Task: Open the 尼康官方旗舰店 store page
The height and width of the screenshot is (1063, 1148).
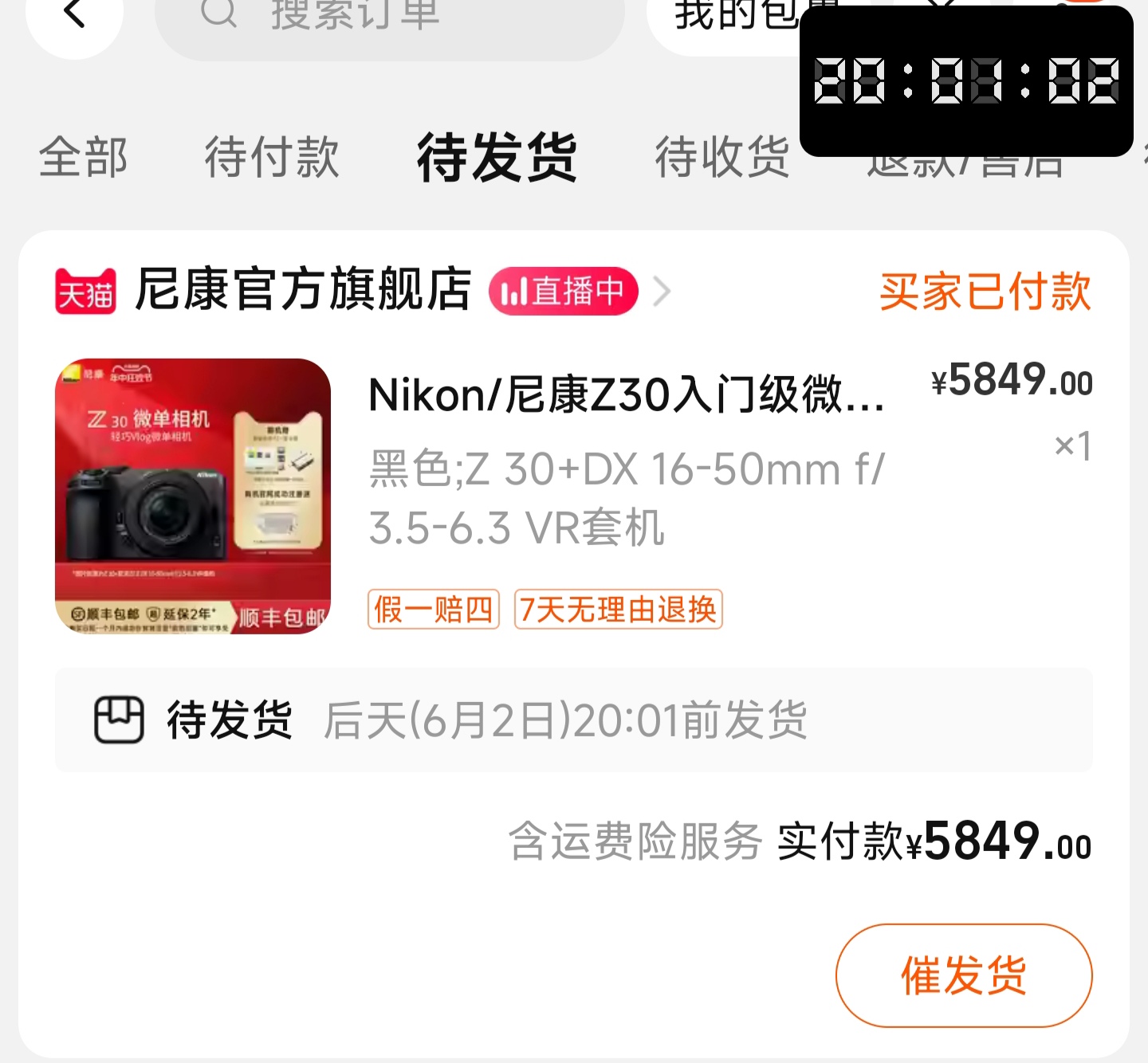Action: pos(303,290)
